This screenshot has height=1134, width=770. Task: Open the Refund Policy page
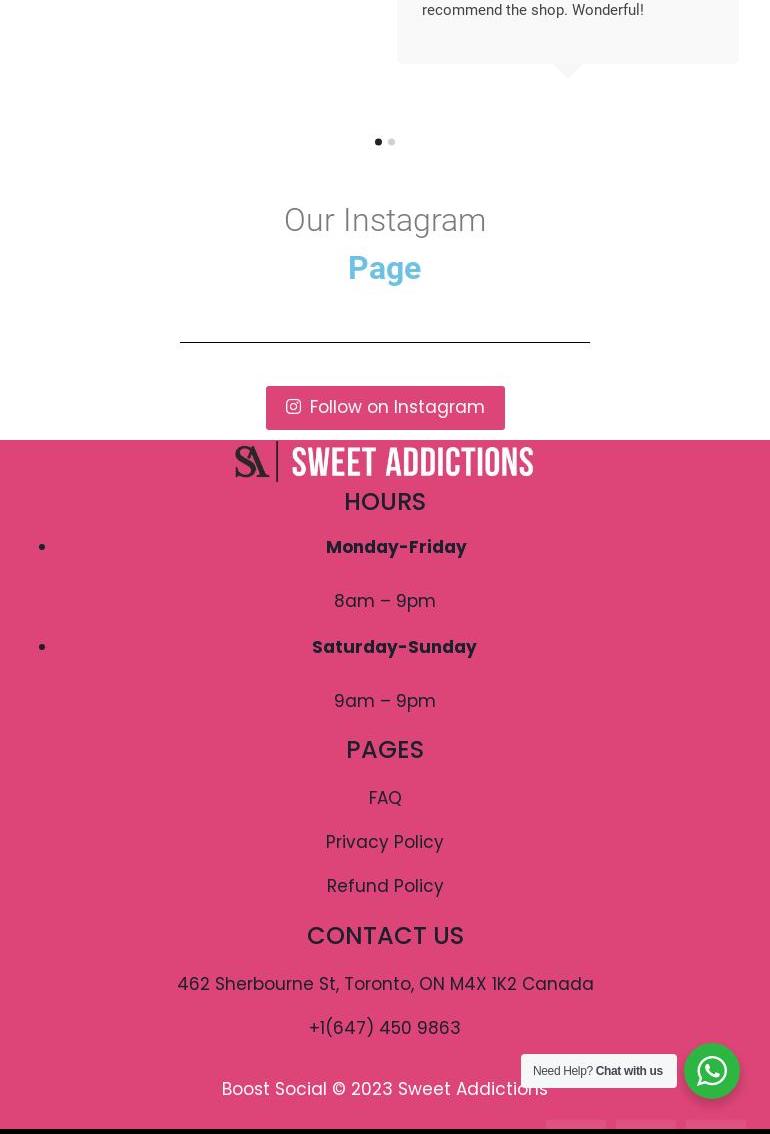click(385, 886)
